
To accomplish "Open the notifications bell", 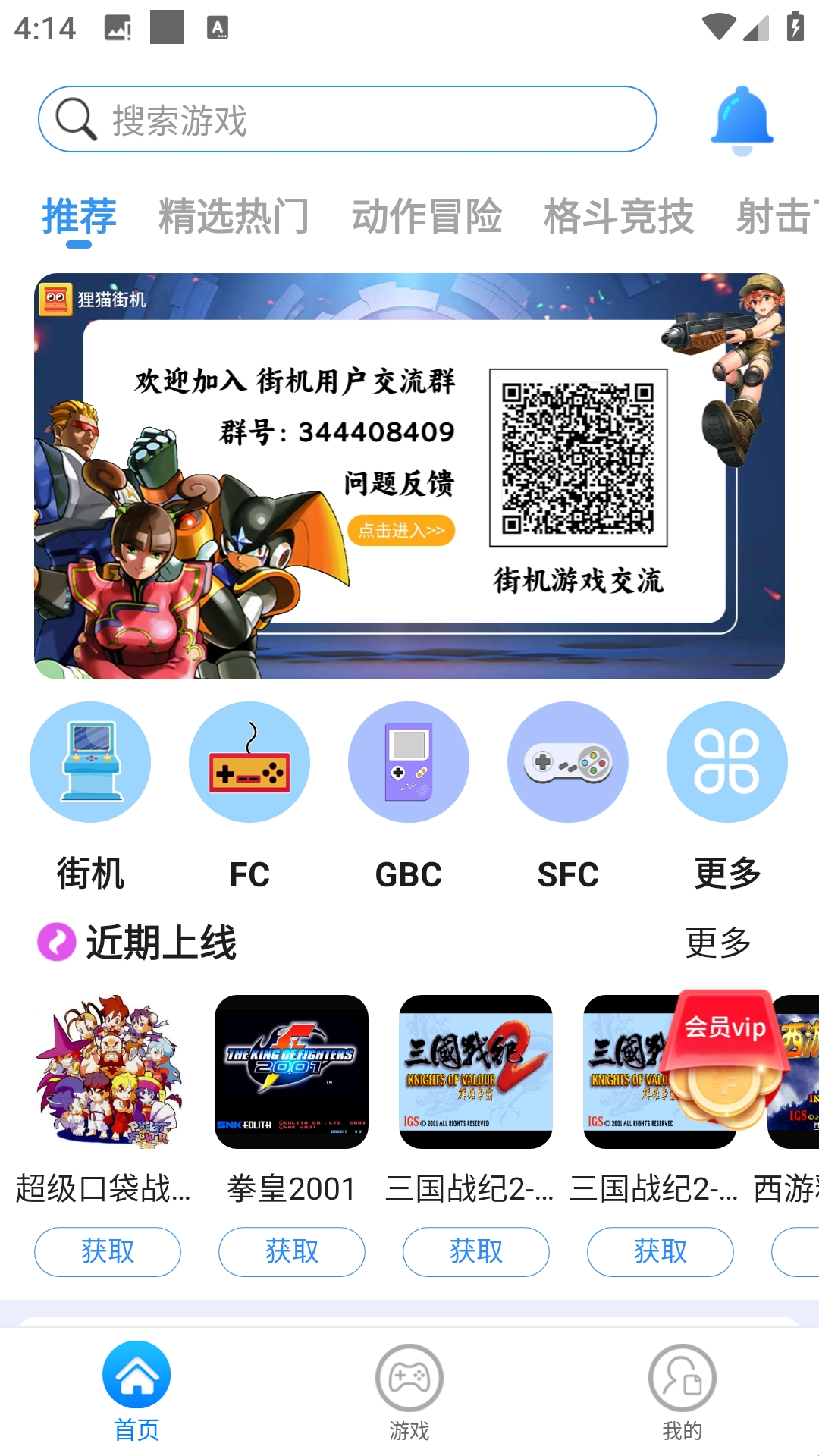I will (742, 120).
